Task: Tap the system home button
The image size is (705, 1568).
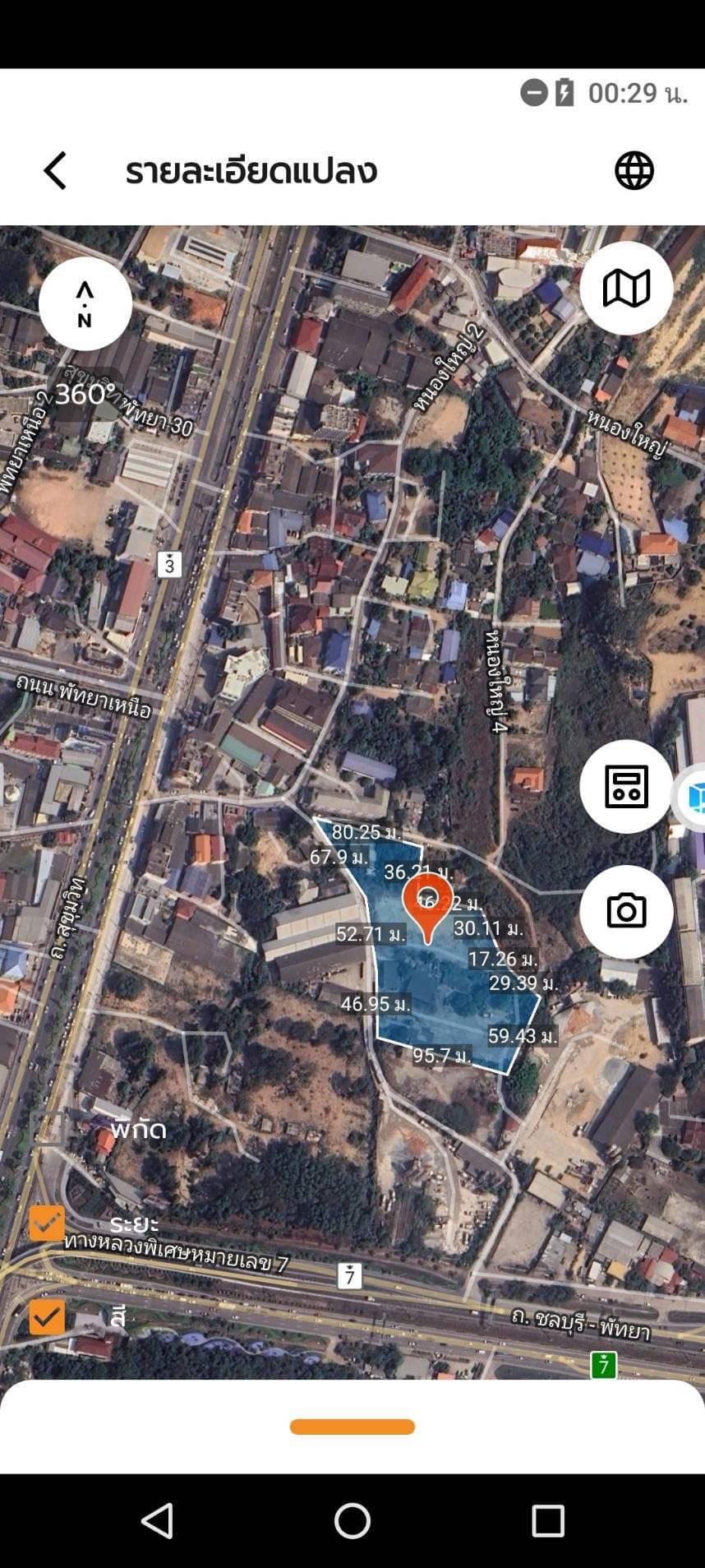Action: [352, 1521]
